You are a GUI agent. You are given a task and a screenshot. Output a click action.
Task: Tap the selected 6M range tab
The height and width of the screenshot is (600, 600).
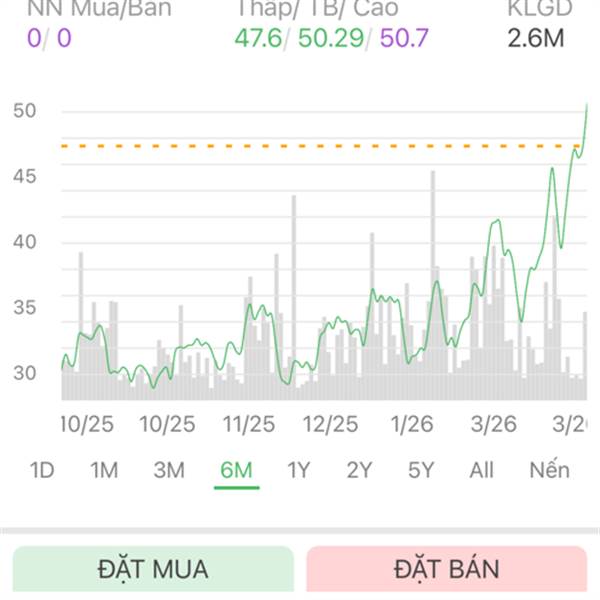pos(236,470)
